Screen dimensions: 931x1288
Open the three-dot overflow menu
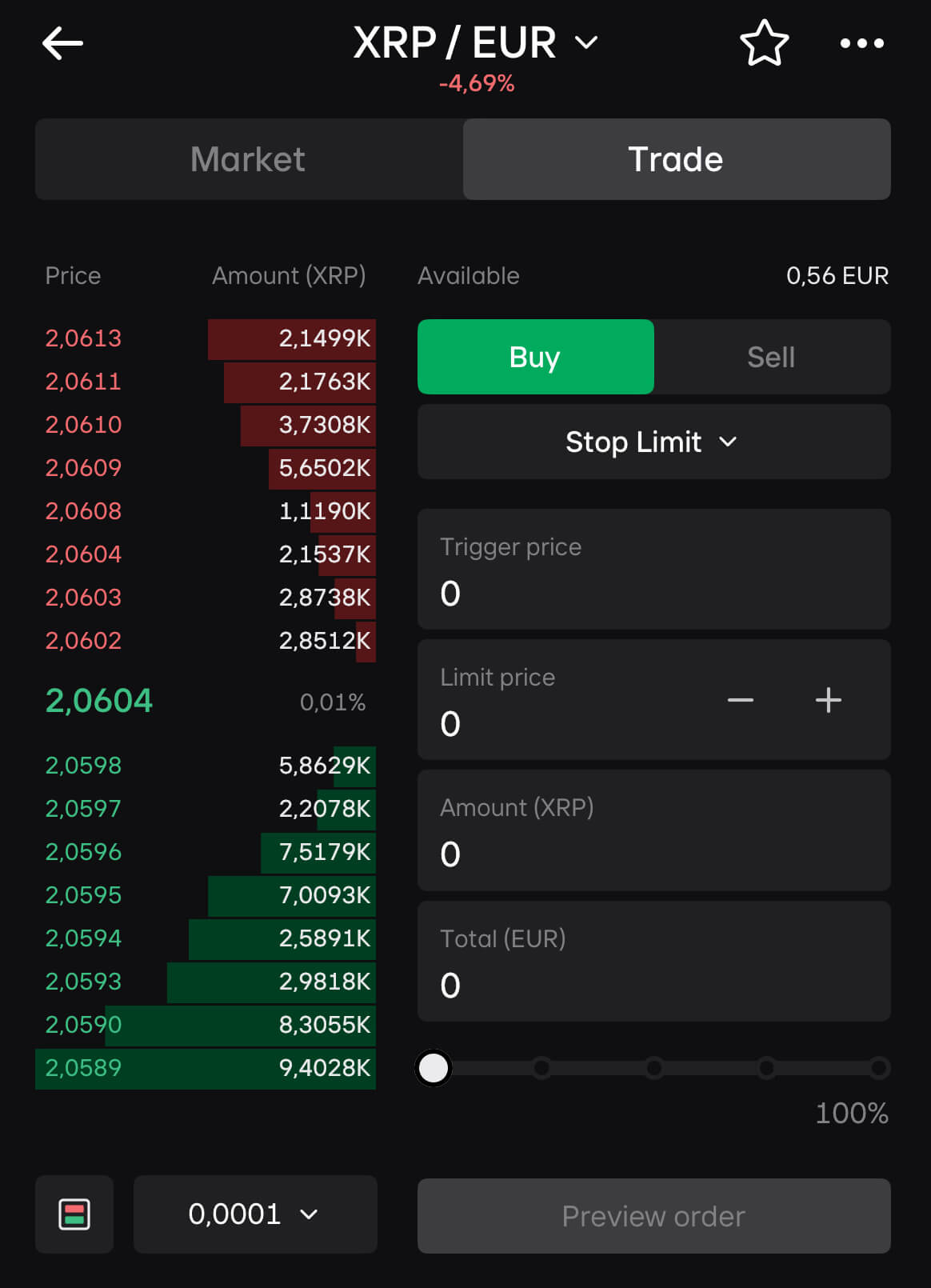click(x=862, y=44)
